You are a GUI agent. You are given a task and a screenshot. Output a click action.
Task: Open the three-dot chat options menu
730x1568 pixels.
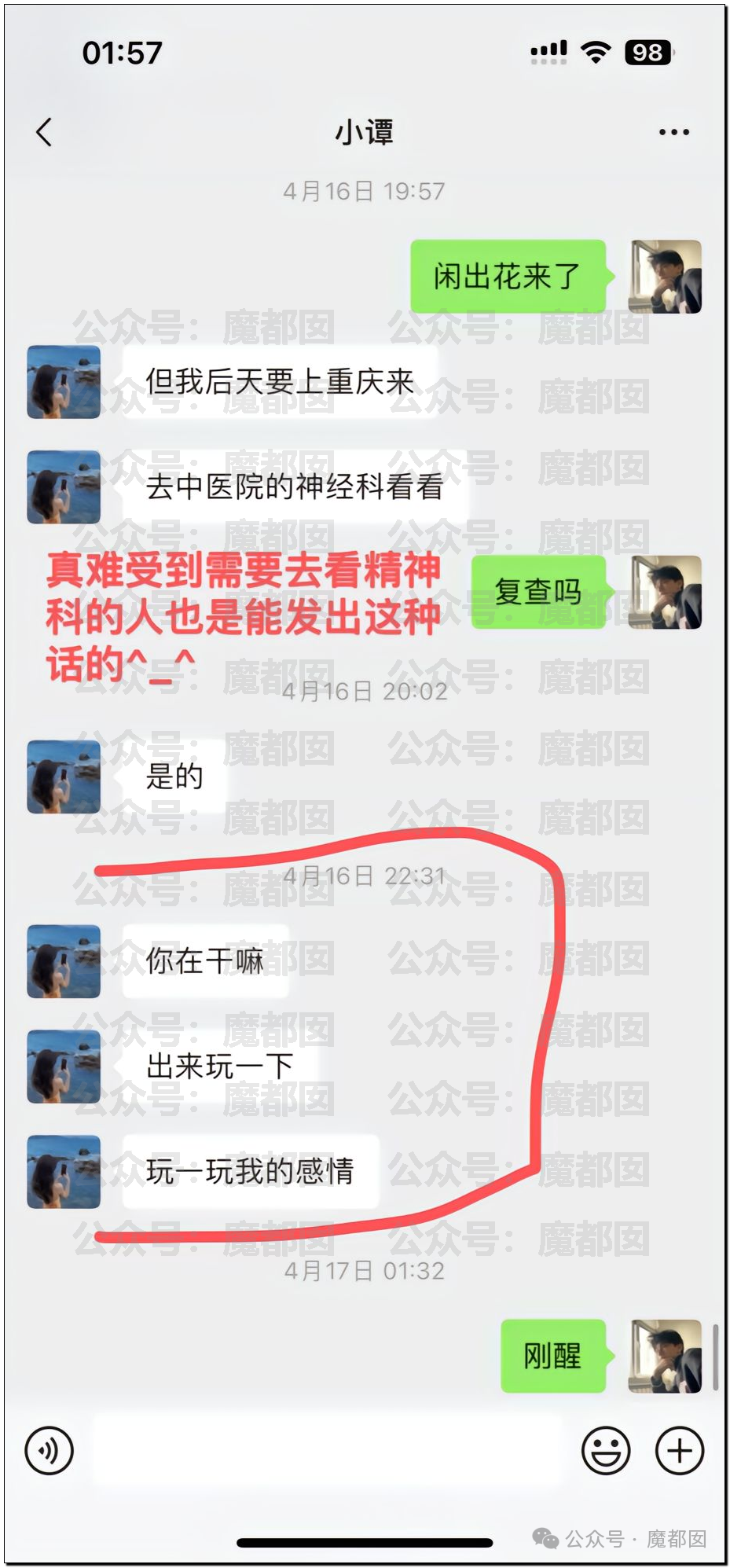pyautogui.click(x=673, y=132)
